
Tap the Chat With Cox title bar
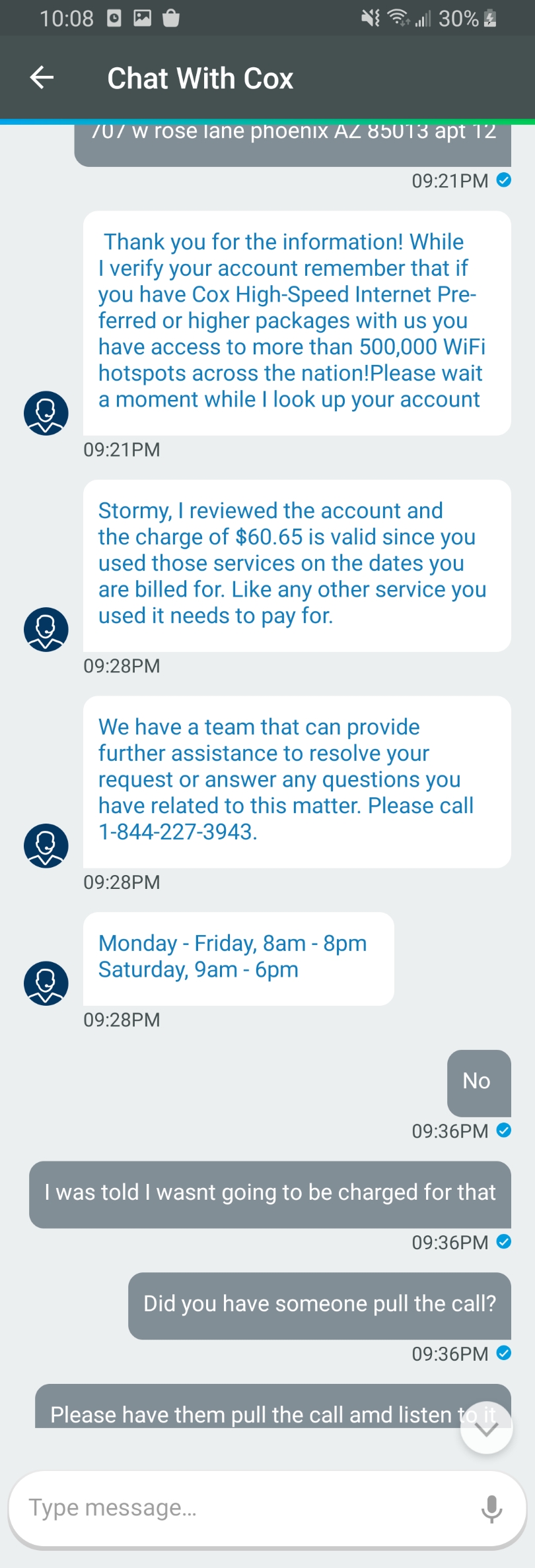[x=200, y=77]
